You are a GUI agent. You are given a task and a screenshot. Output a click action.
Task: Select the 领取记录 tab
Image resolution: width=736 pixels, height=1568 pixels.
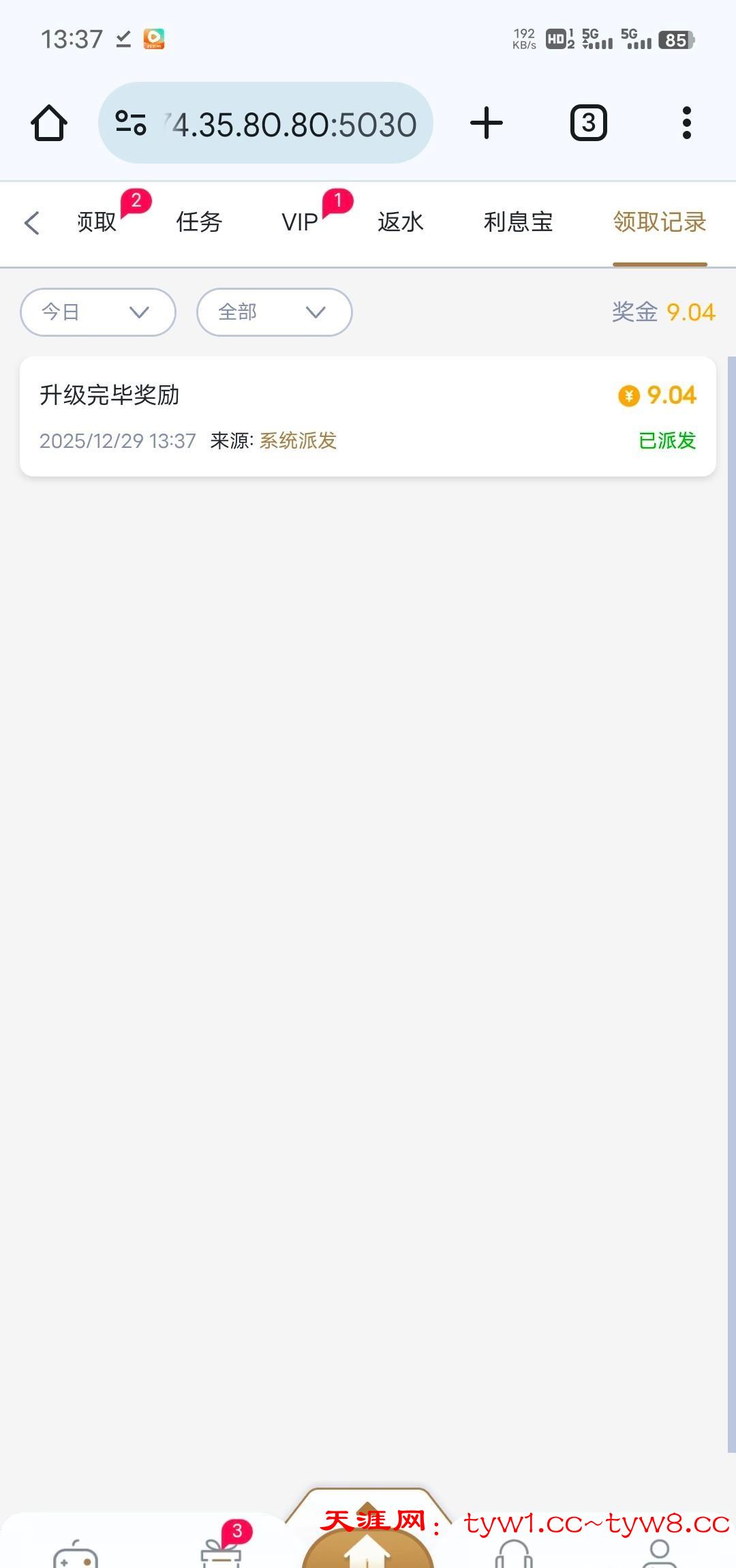pyautogui.click(x=659, y=222)
